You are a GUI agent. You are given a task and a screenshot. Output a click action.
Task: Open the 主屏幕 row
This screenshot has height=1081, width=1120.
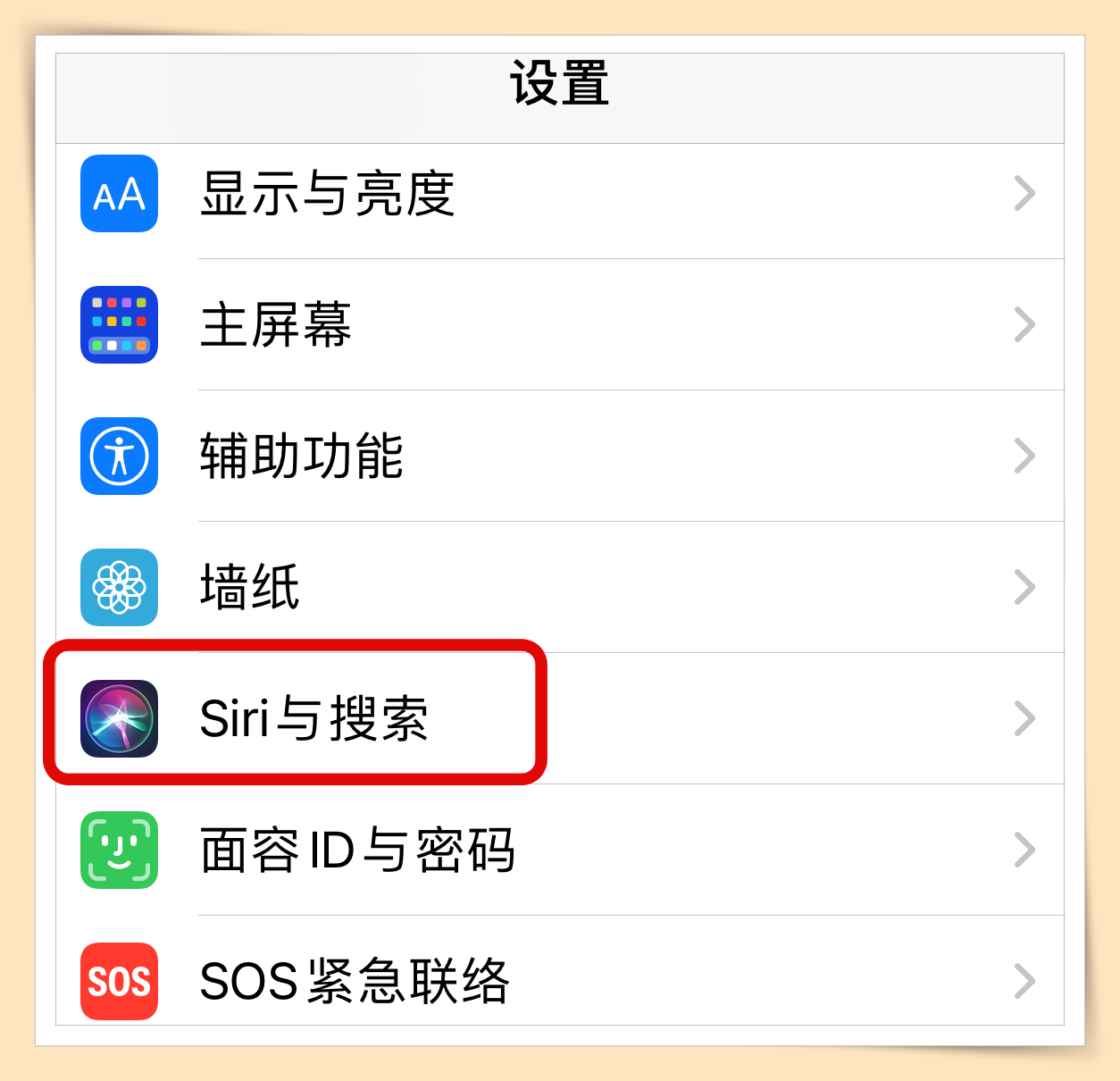pyautogui.click(x=276, y=325)
